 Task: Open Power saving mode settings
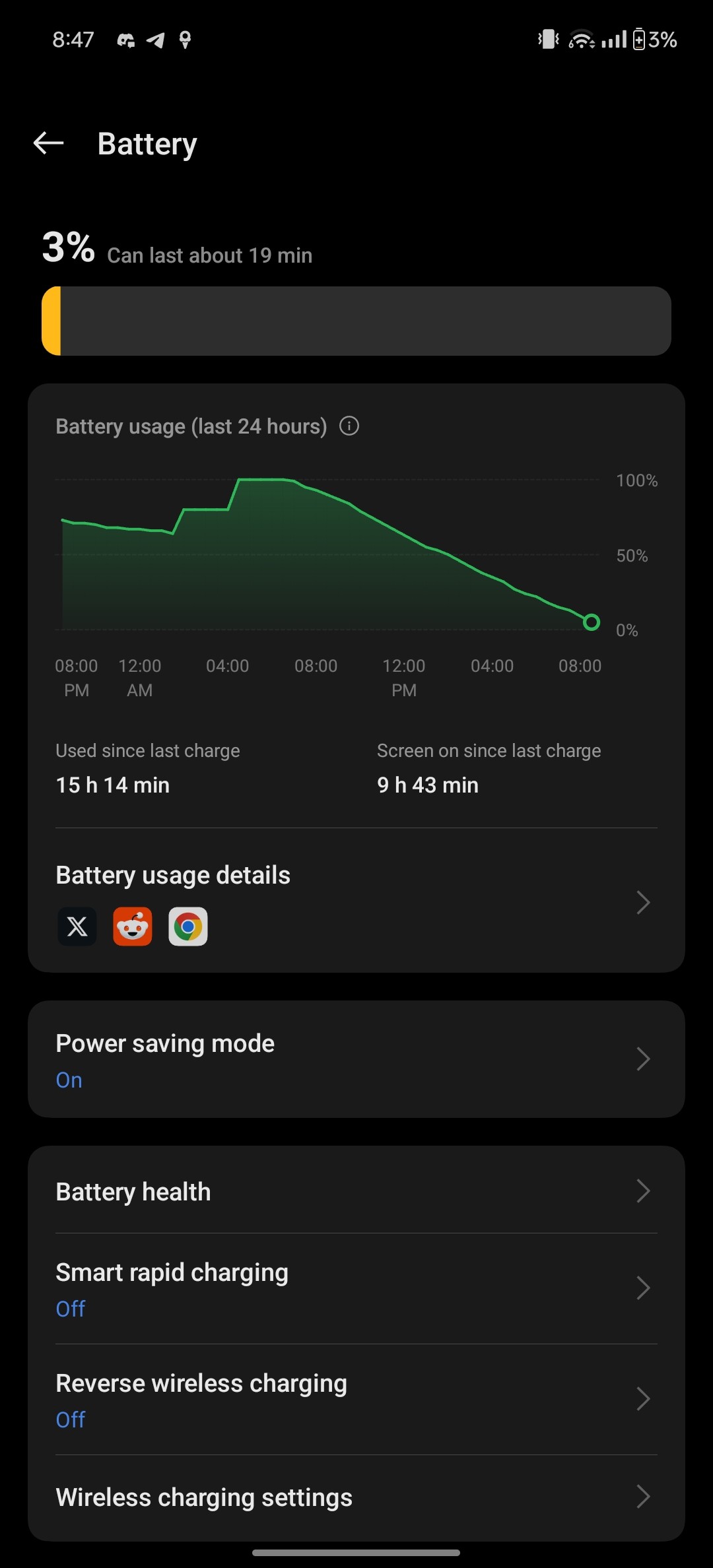point(355,1059)
